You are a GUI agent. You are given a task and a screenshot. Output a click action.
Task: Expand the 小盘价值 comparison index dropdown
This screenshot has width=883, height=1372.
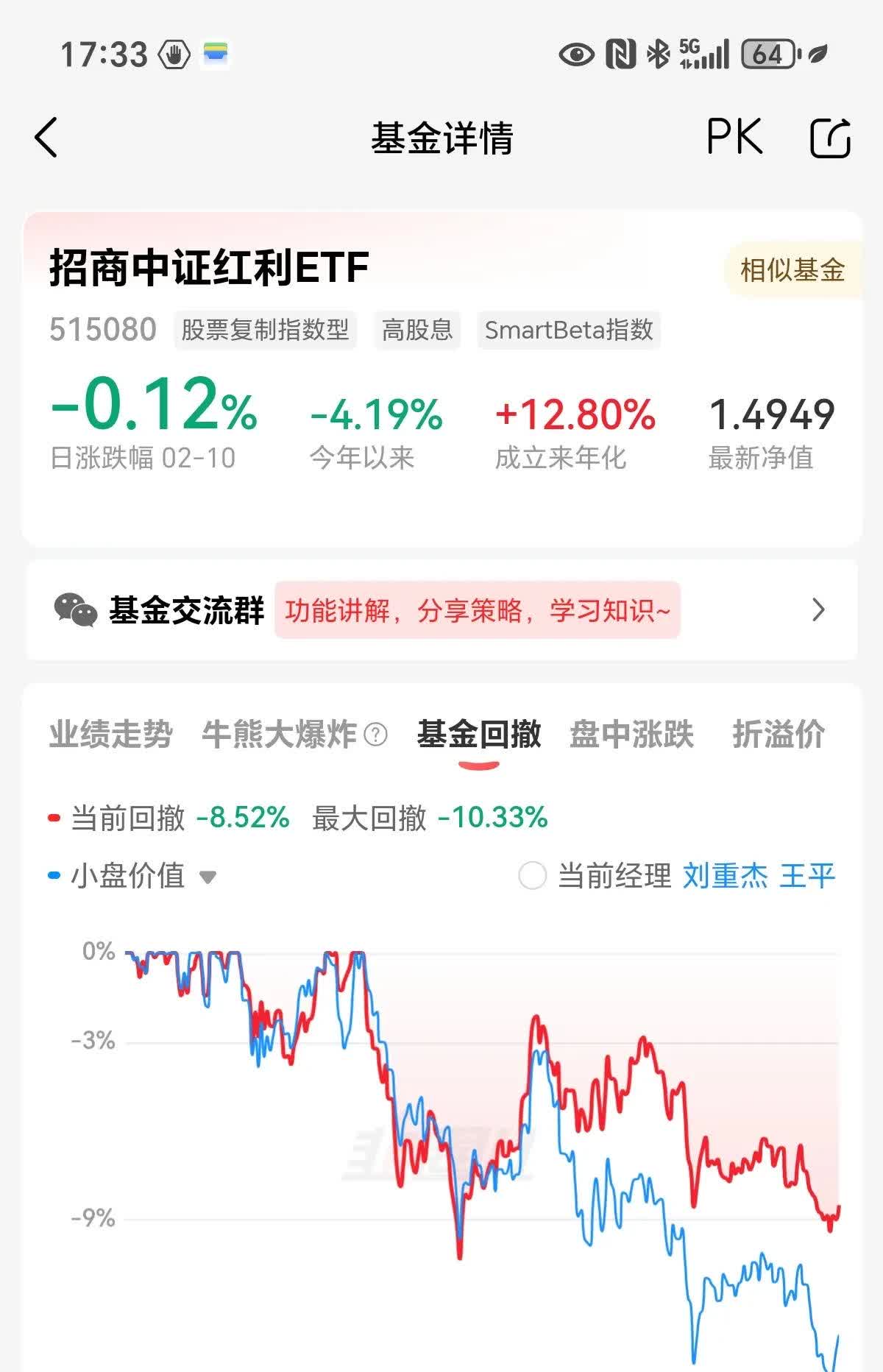208,877
